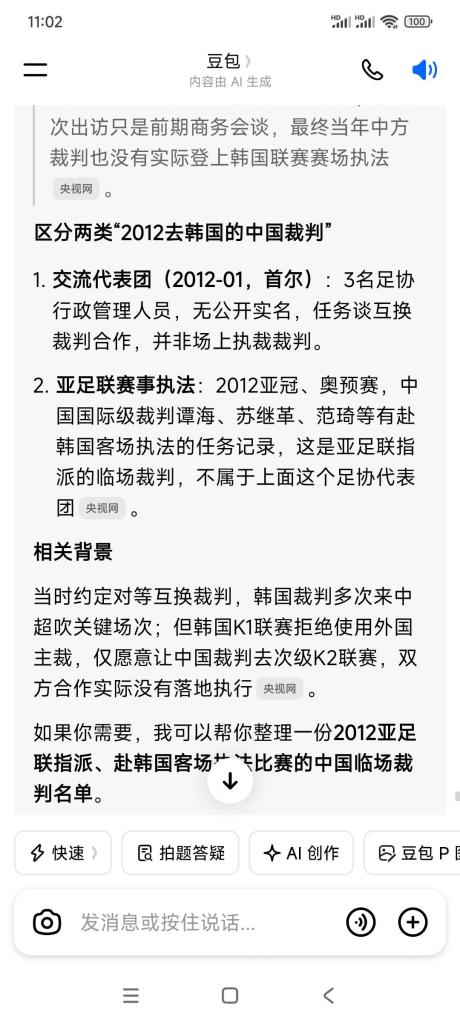The image size is (460, 1022).
Task: Jump to bottom with the down arrow
Action: click(x=230, y=781)
